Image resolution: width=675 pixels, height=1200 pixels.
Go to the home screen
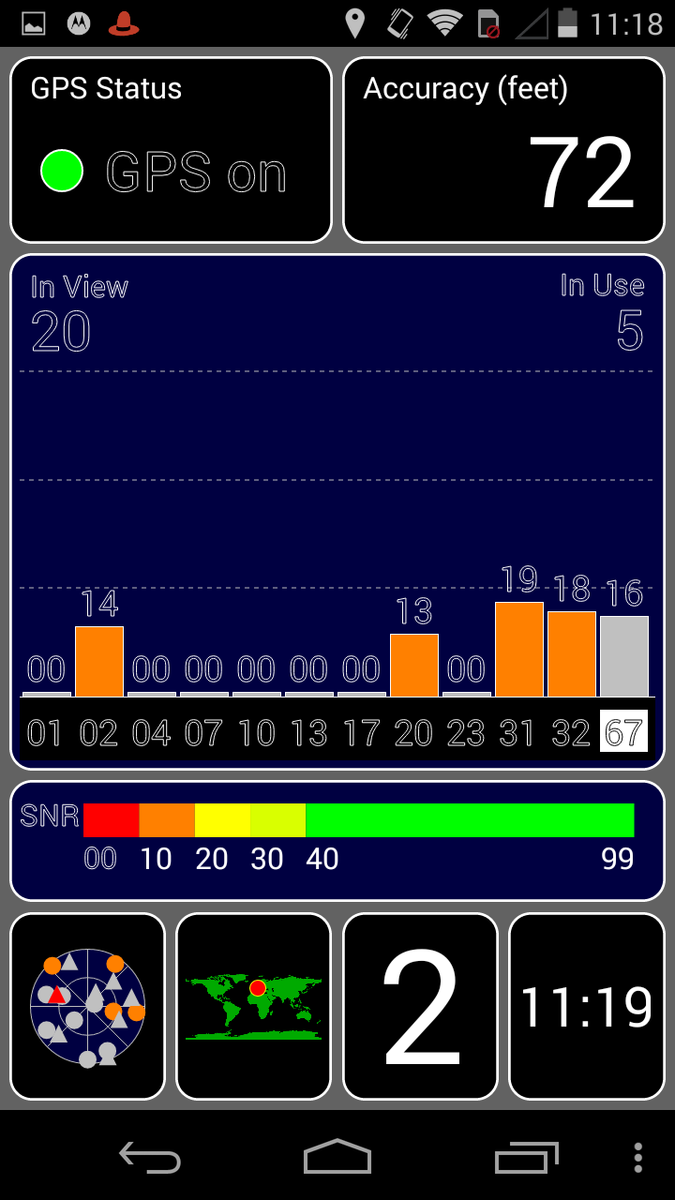pyautogui.click(x=337, y=1157)
